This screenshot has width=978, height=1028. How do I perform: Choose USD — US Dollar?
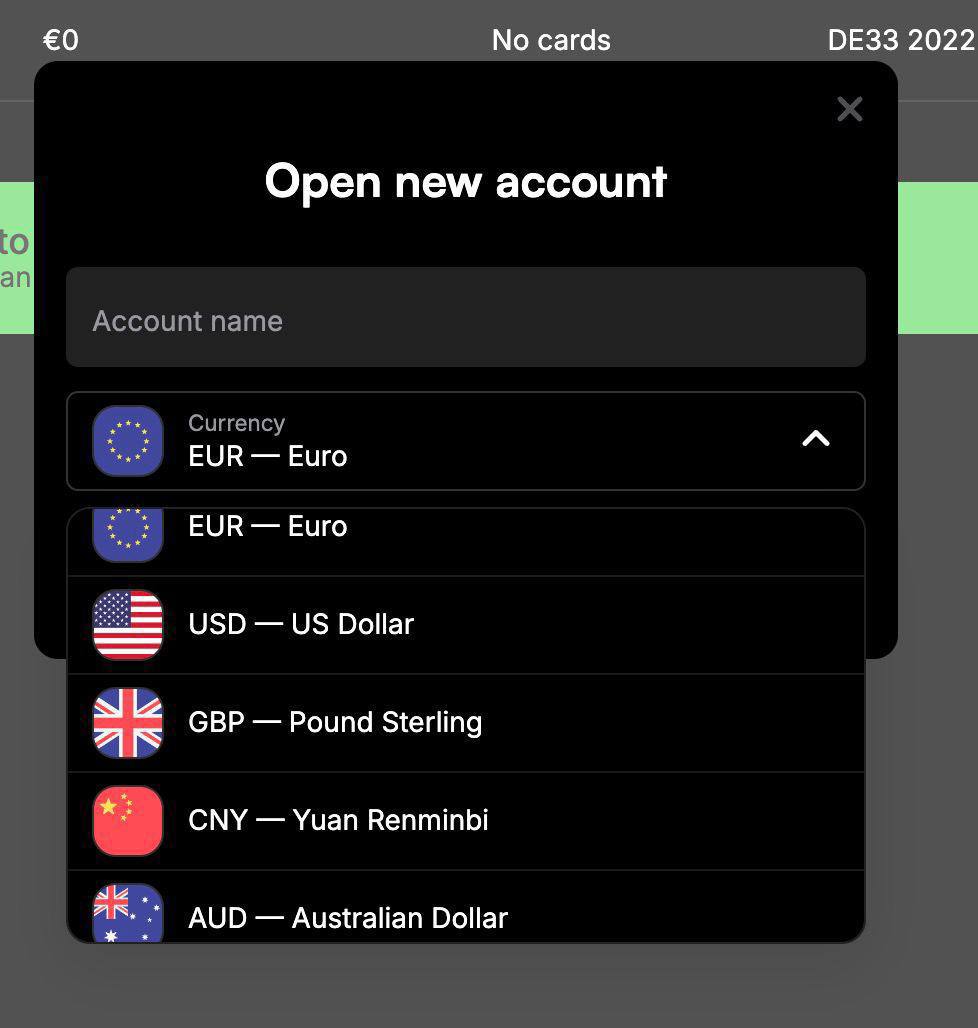[x=465, y=624]
